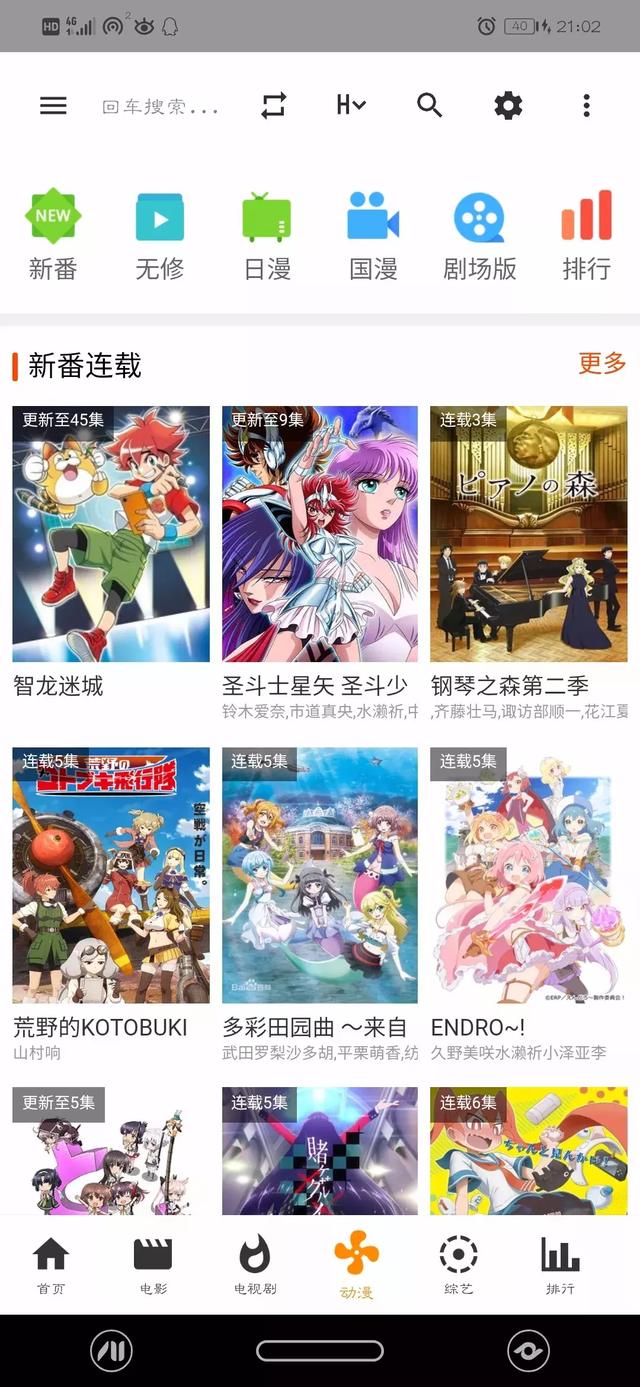This screenshot has height=1387, width=640.
Task: Tap the repeat arrows icon
Action: click(273, 105)
